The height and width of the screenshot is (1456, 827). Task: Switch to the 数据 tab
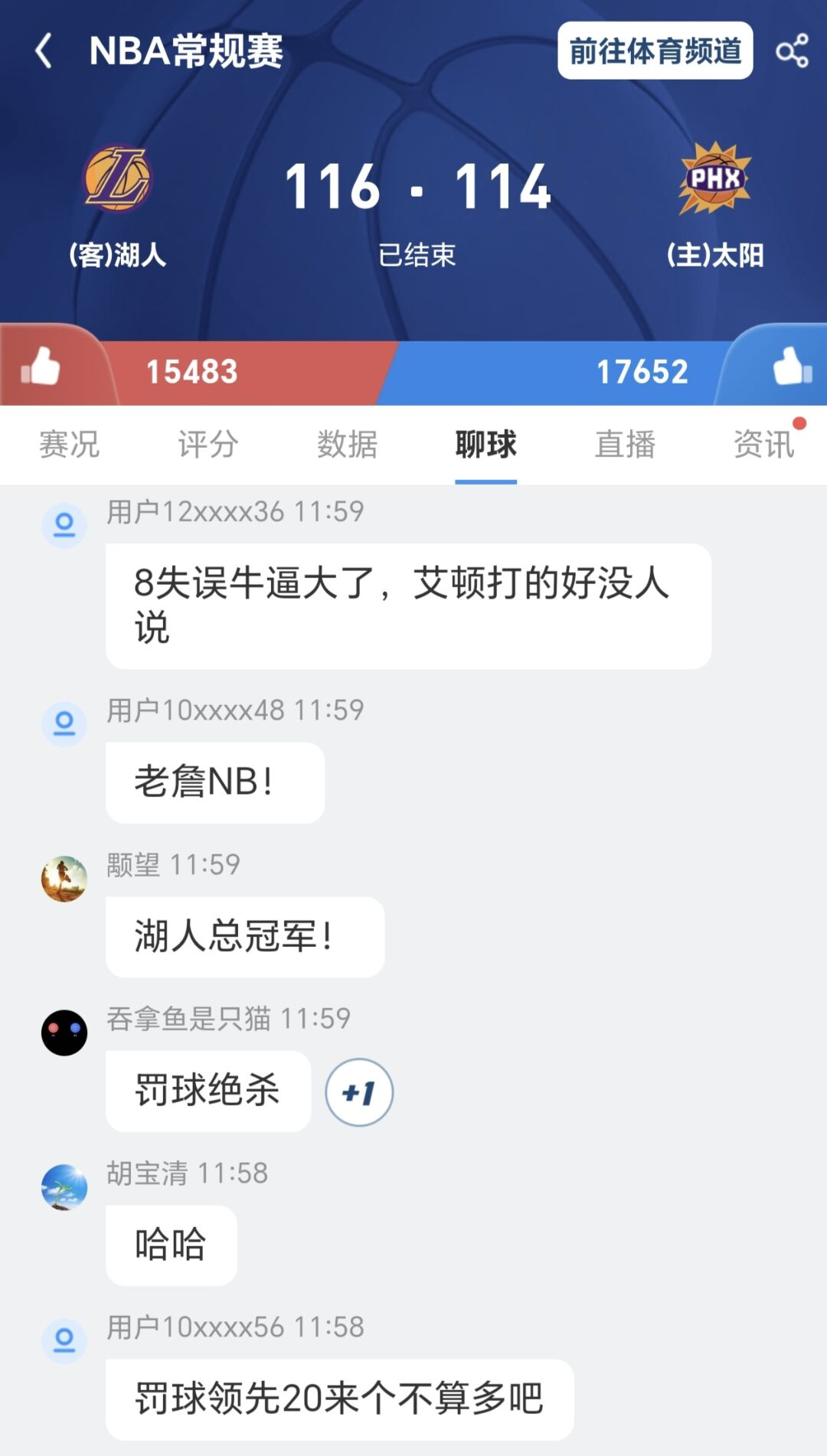(x=347, y=445)
